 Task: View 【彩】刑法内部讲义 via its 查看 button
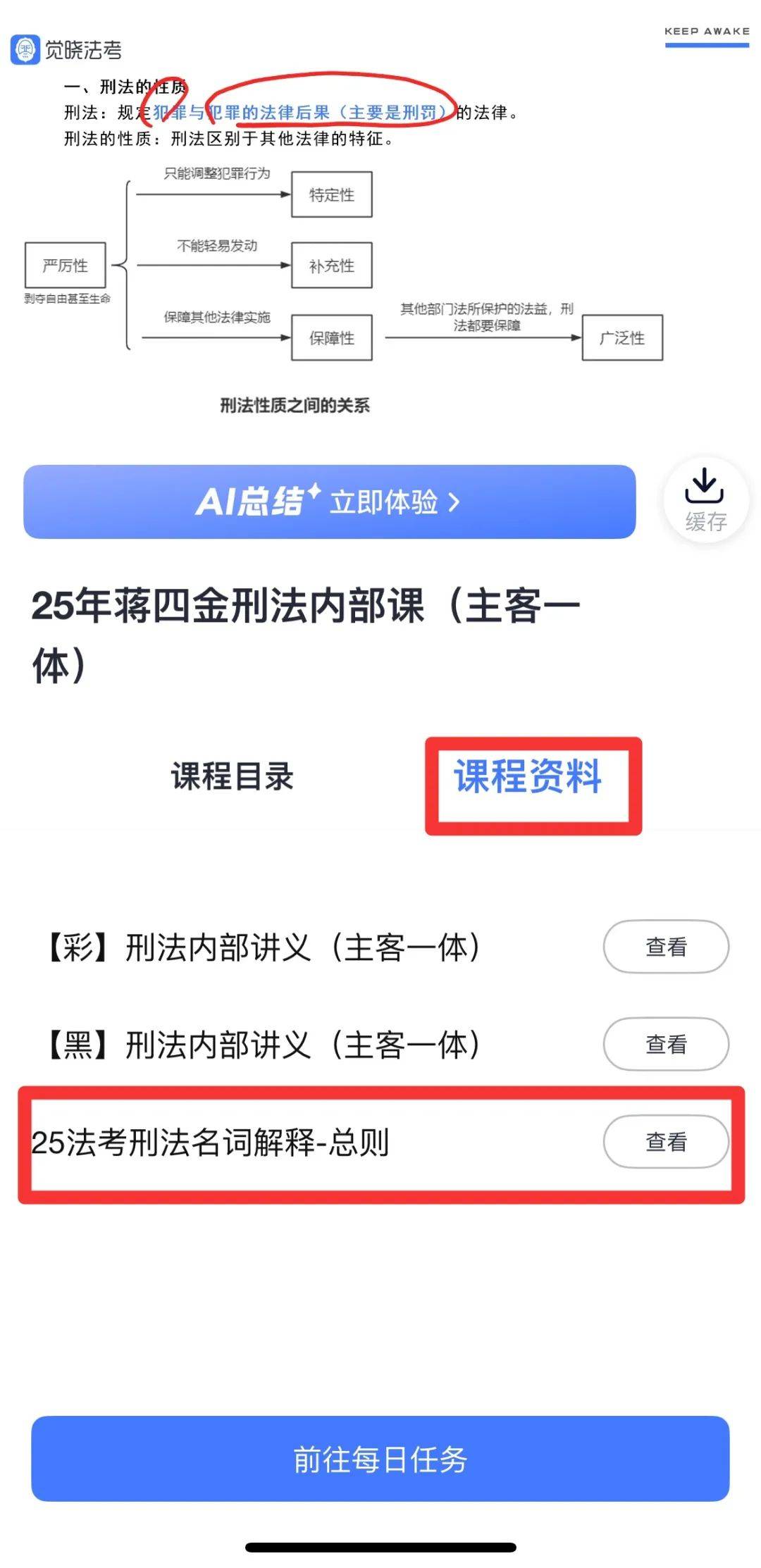pos(666,947)
